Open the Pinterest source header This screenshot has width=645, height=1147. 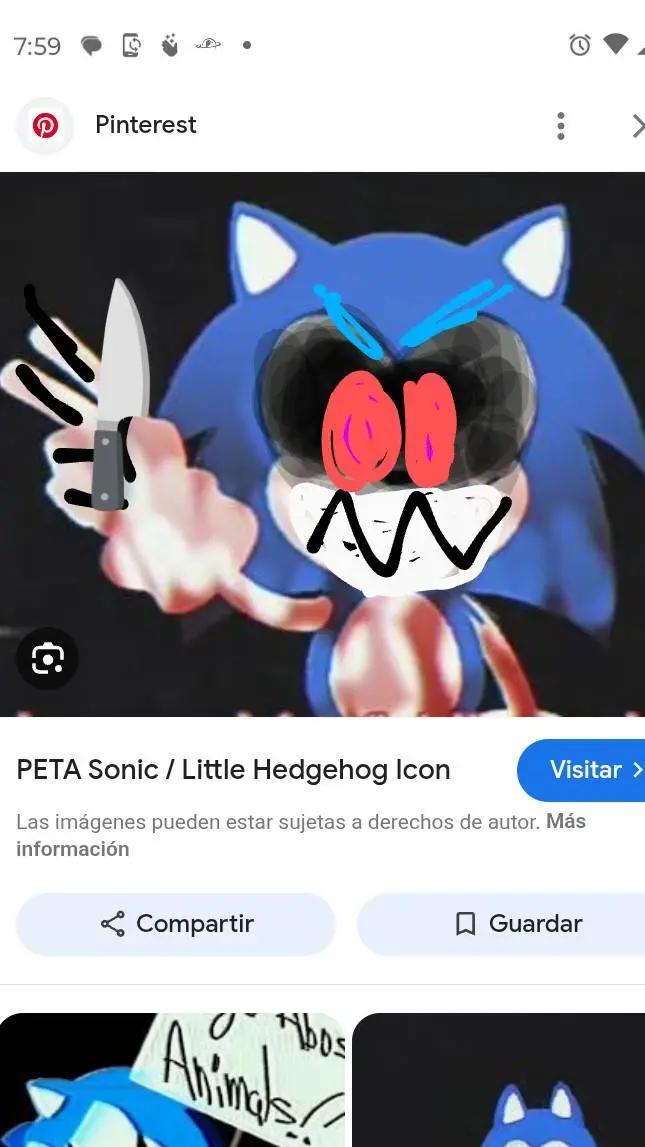pyautogui.click(x=145, y=125)
